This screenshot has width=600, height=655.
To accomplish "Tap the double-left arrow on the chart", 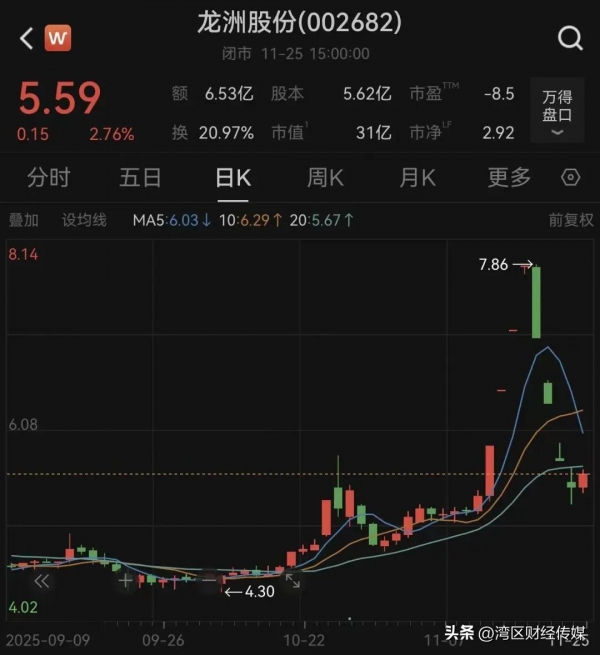I will [x=42, y=581].
